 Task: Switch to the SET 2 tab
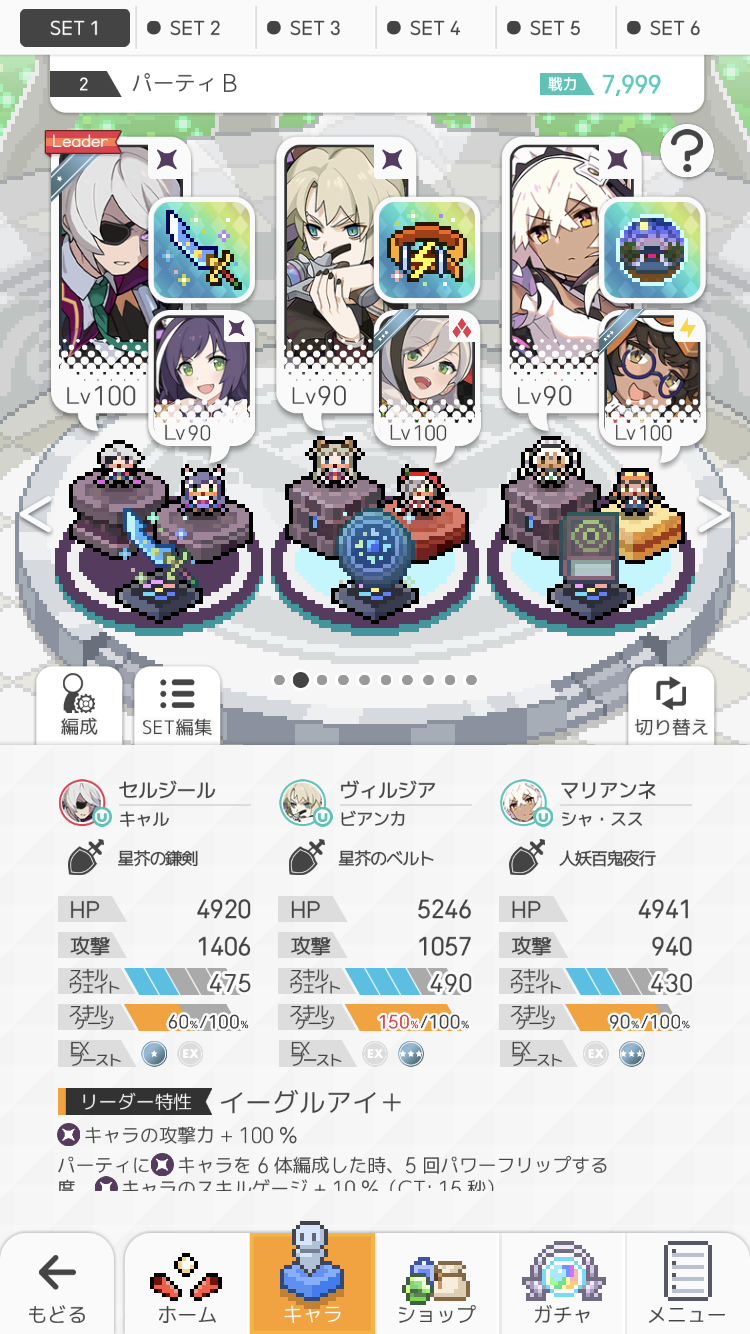(195, 28)
